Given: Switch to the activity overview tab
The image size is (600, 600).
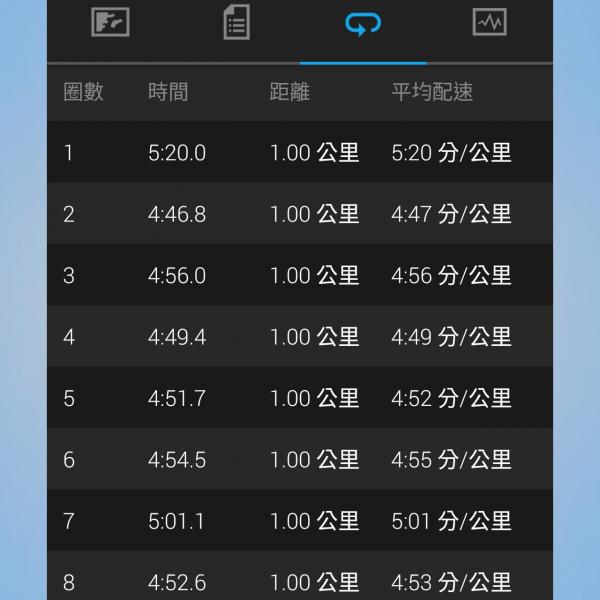Looking at the screenshot, I should [110, 22].
